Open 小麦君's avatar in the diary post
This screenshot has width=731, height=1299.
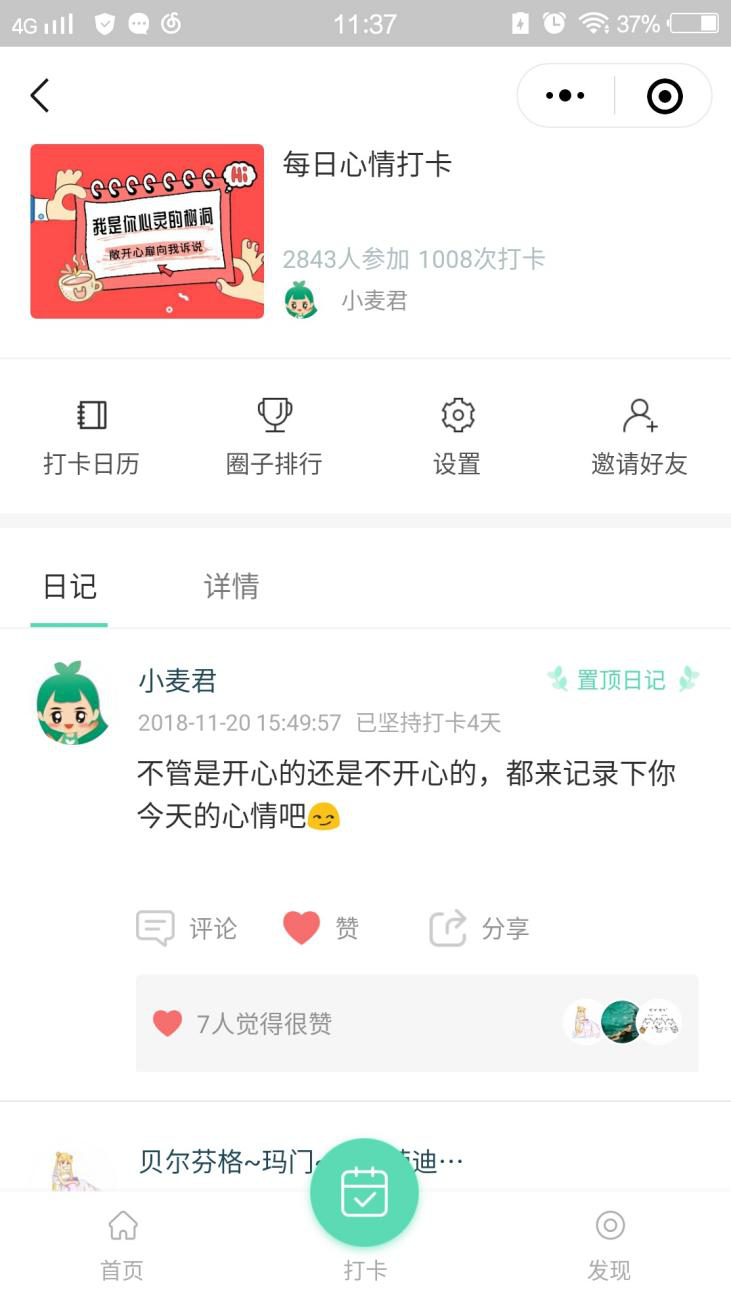[x=72, y=702]
